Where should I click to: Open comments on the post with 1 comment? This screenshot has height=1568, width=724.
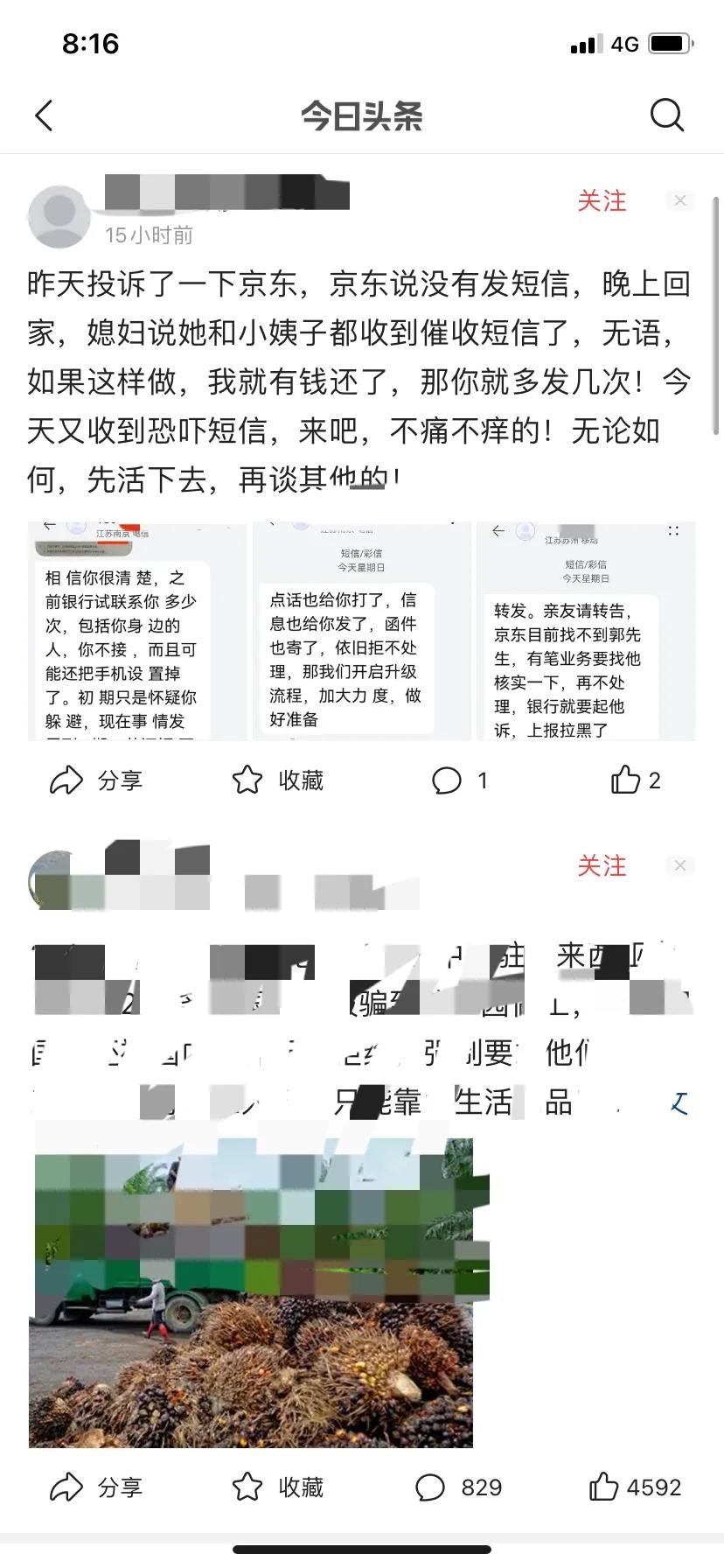(x=459, y=780)
